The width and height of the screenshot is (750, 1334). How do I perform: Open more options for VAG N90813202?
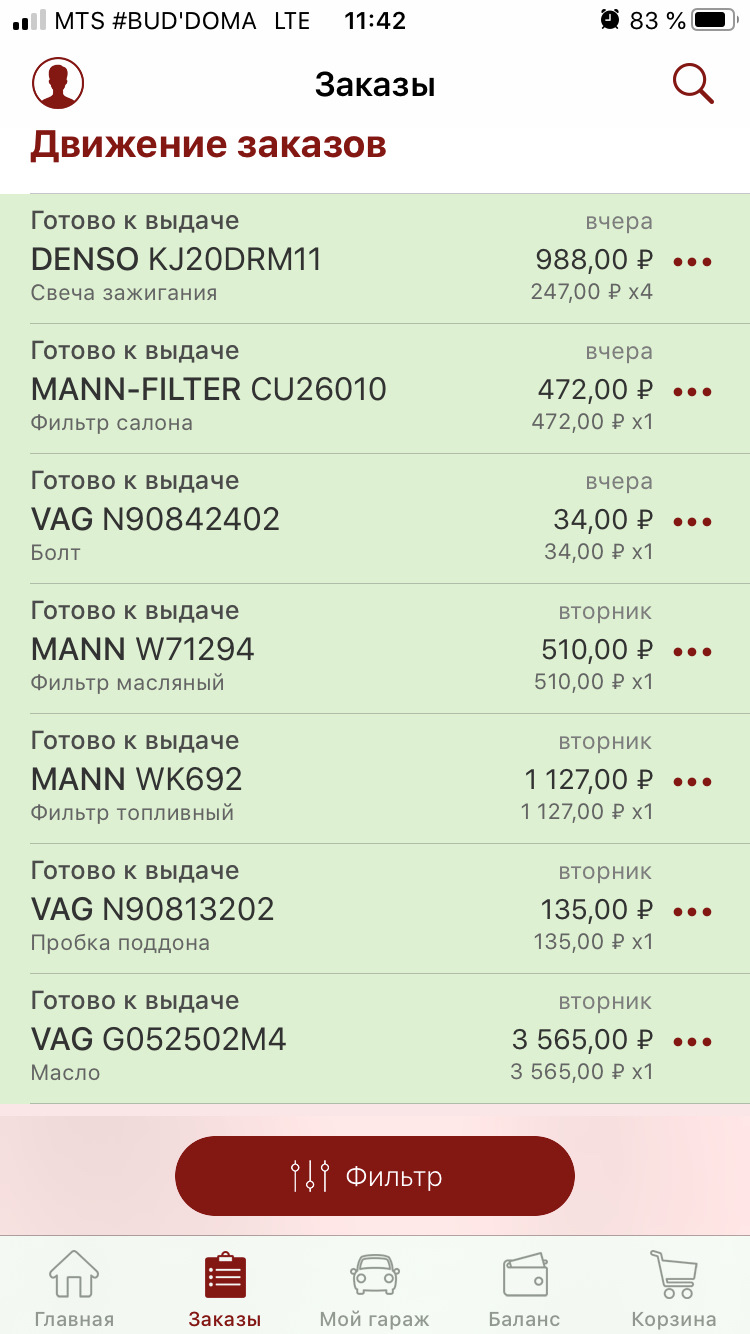click(692, 912)
